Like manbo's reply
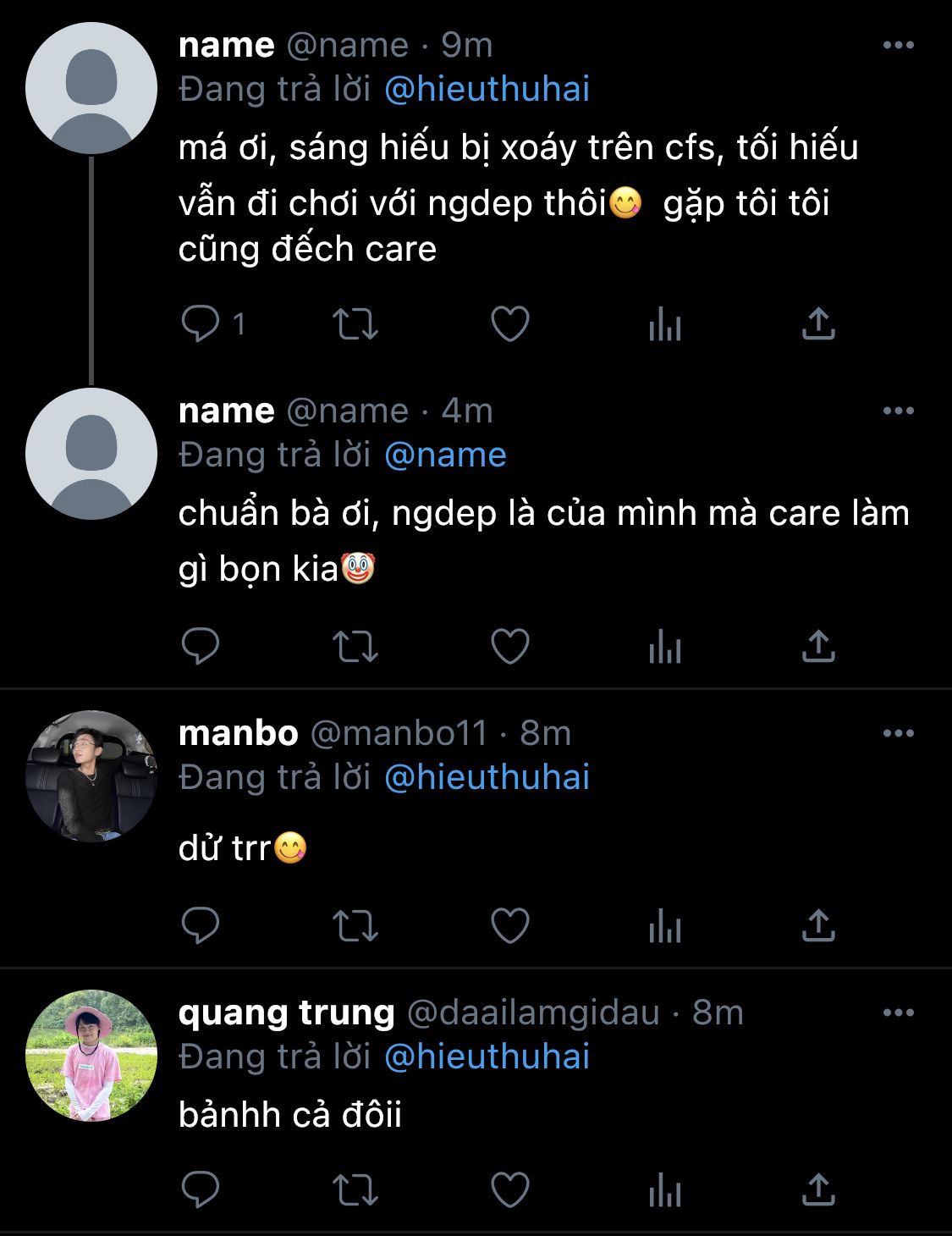This screenshot has height=1236, width=952. click(x=510, y=926)
